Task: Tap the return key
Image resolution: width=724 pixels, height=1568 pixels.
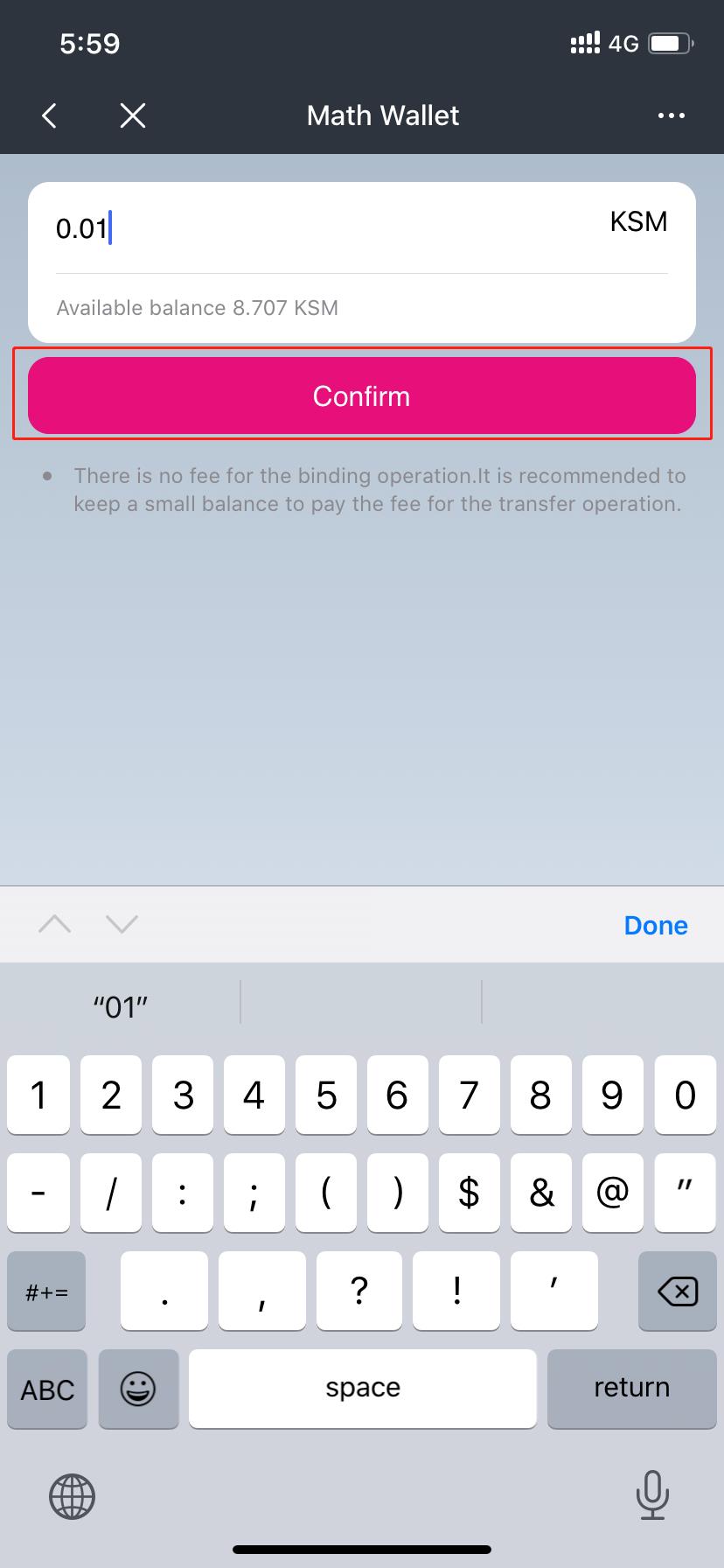Action: point(631,1388)
